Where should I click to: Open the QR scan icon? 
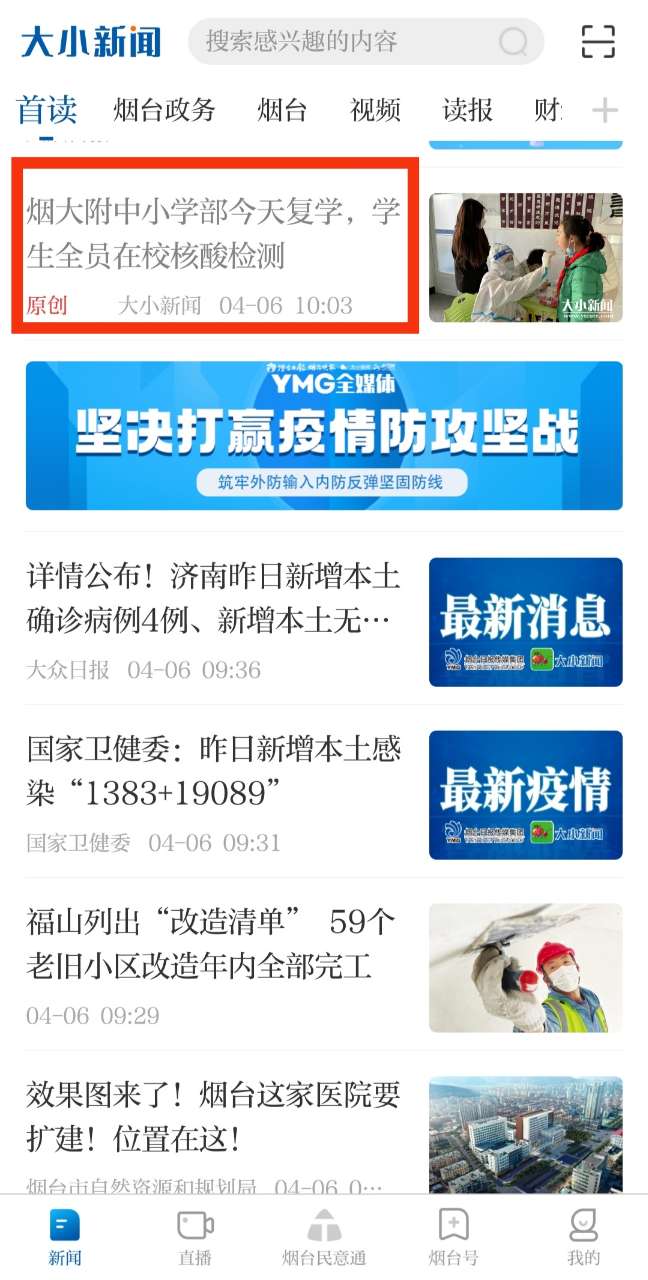coord(598,41)
